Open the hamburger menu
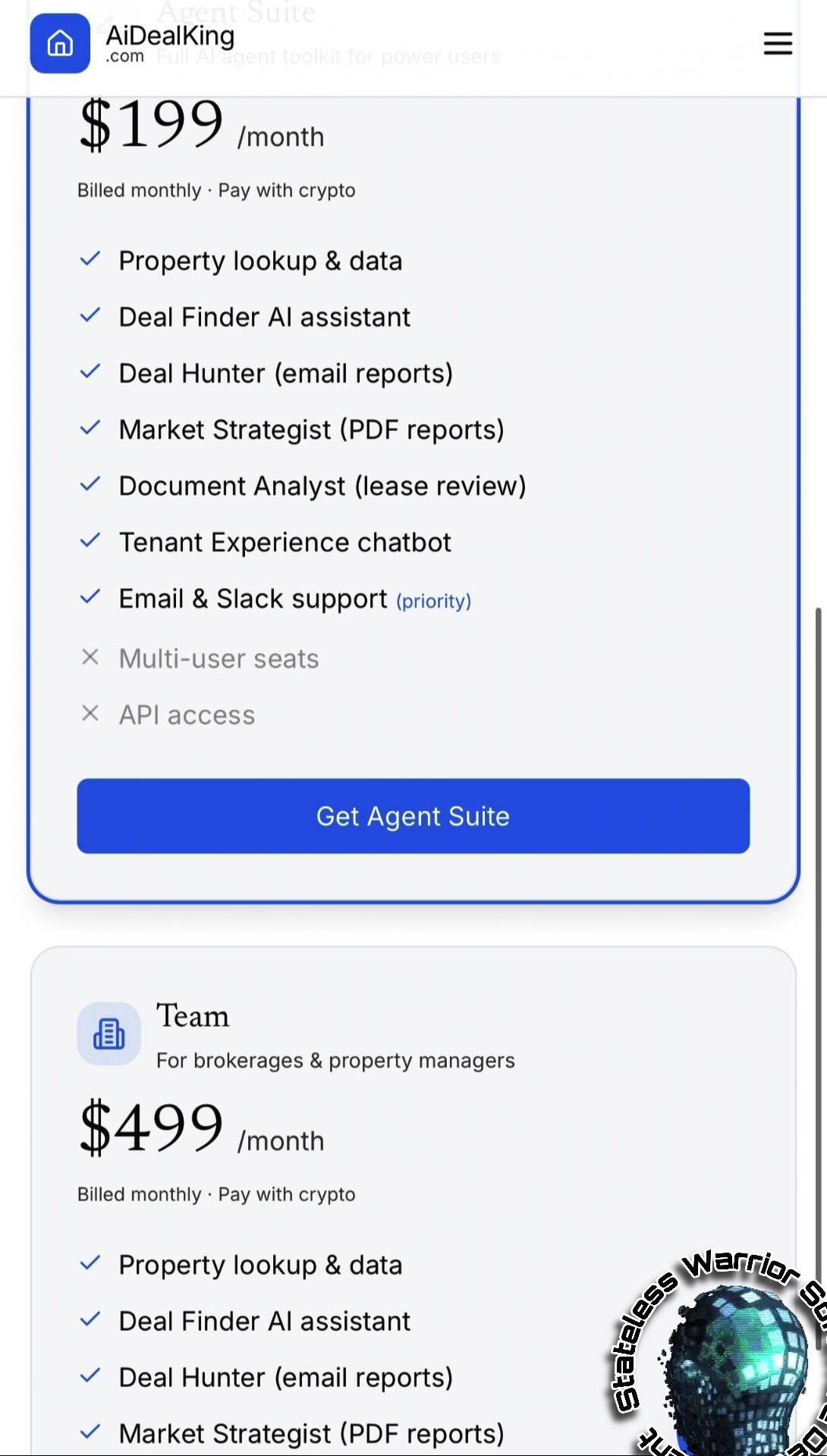Image resolution: width=827 pixels, height=1456 pixels. (x=778, y=43)
